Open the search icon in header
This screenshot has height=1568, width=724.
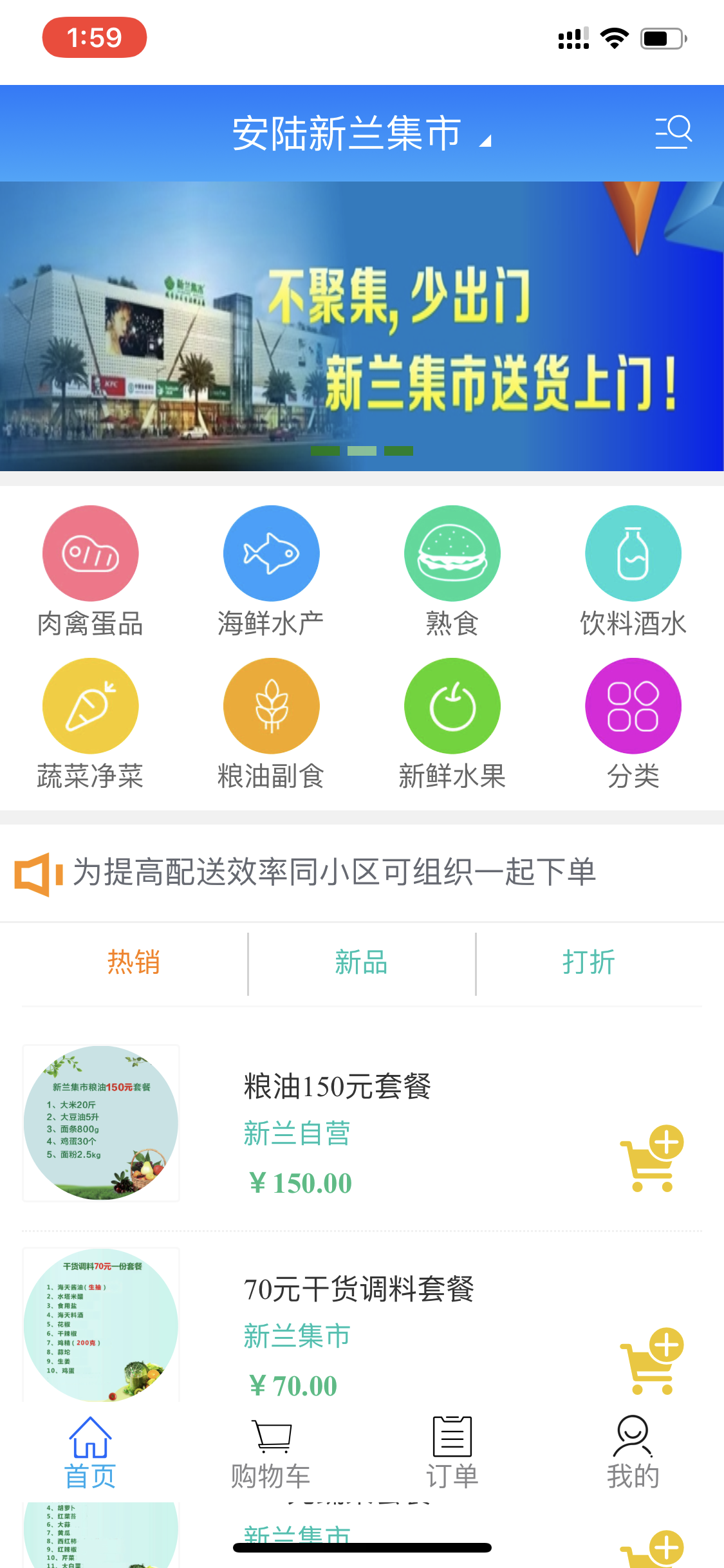pyautogui.click(x=673, y=132)
